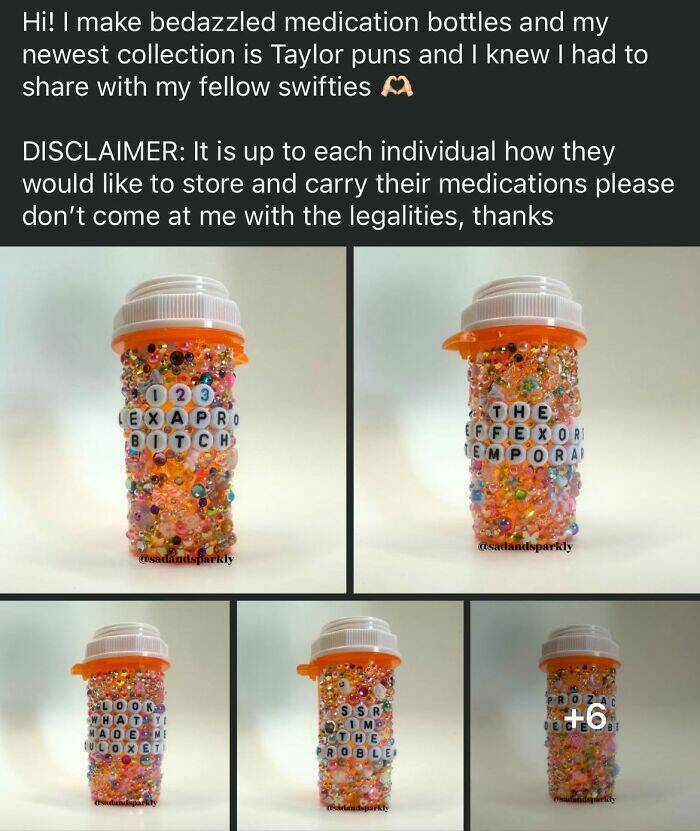Show the +6 more photos tile
Screen dimensions: 700x831
(x=585, y=715)
